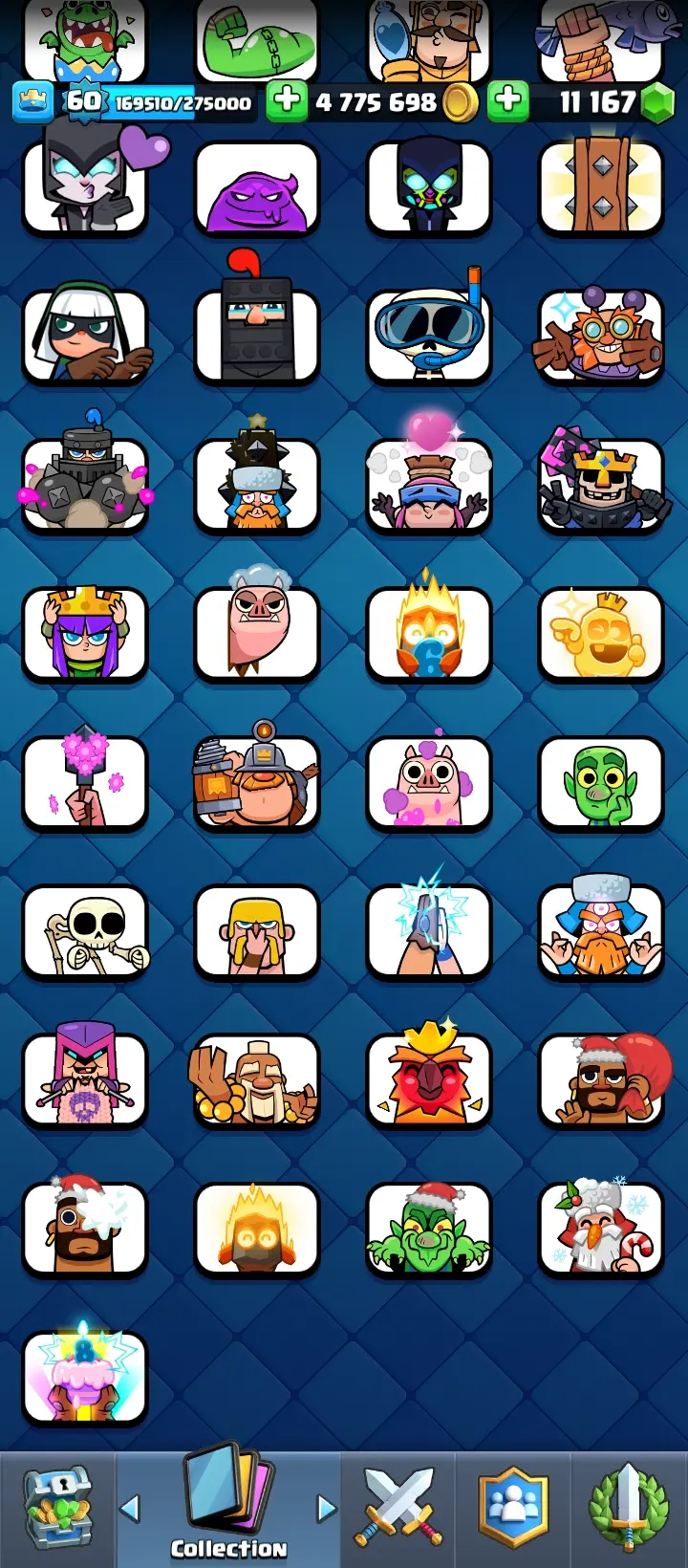Switch to the Battle crossed swords tab
The width and height of the screenshot is (688, 1568).
click(x=398, y=1509)
